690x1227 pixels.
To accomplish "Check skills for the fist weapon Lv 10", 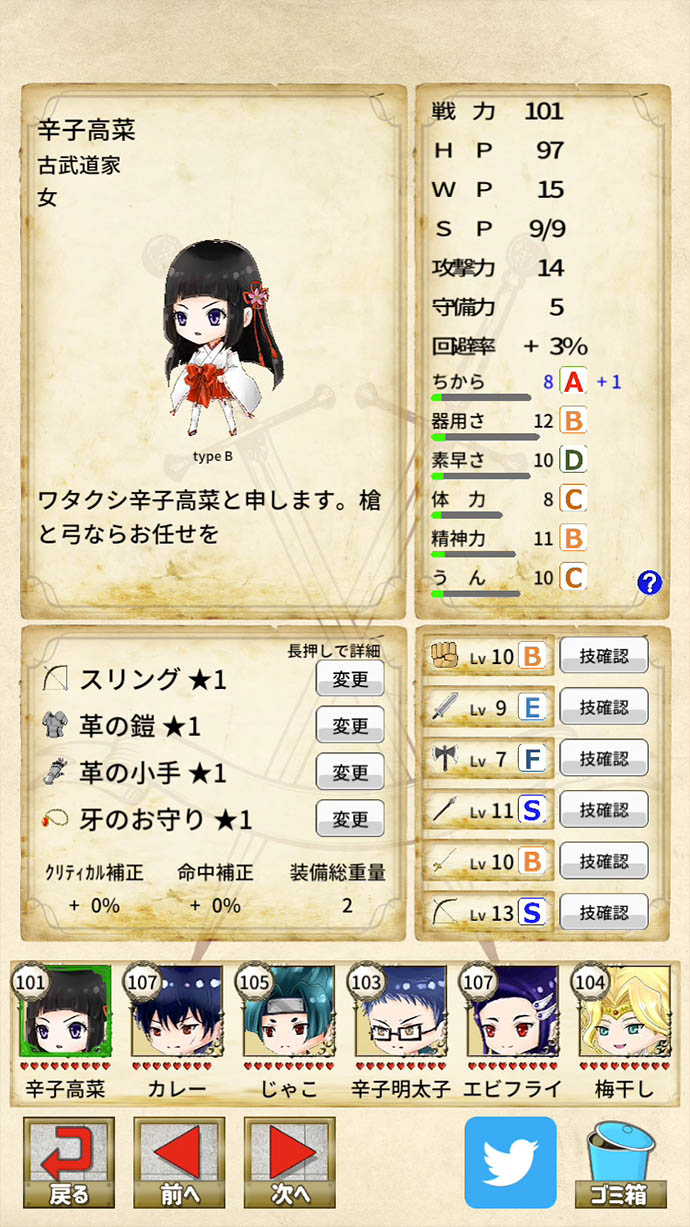I will click(603, 656).
